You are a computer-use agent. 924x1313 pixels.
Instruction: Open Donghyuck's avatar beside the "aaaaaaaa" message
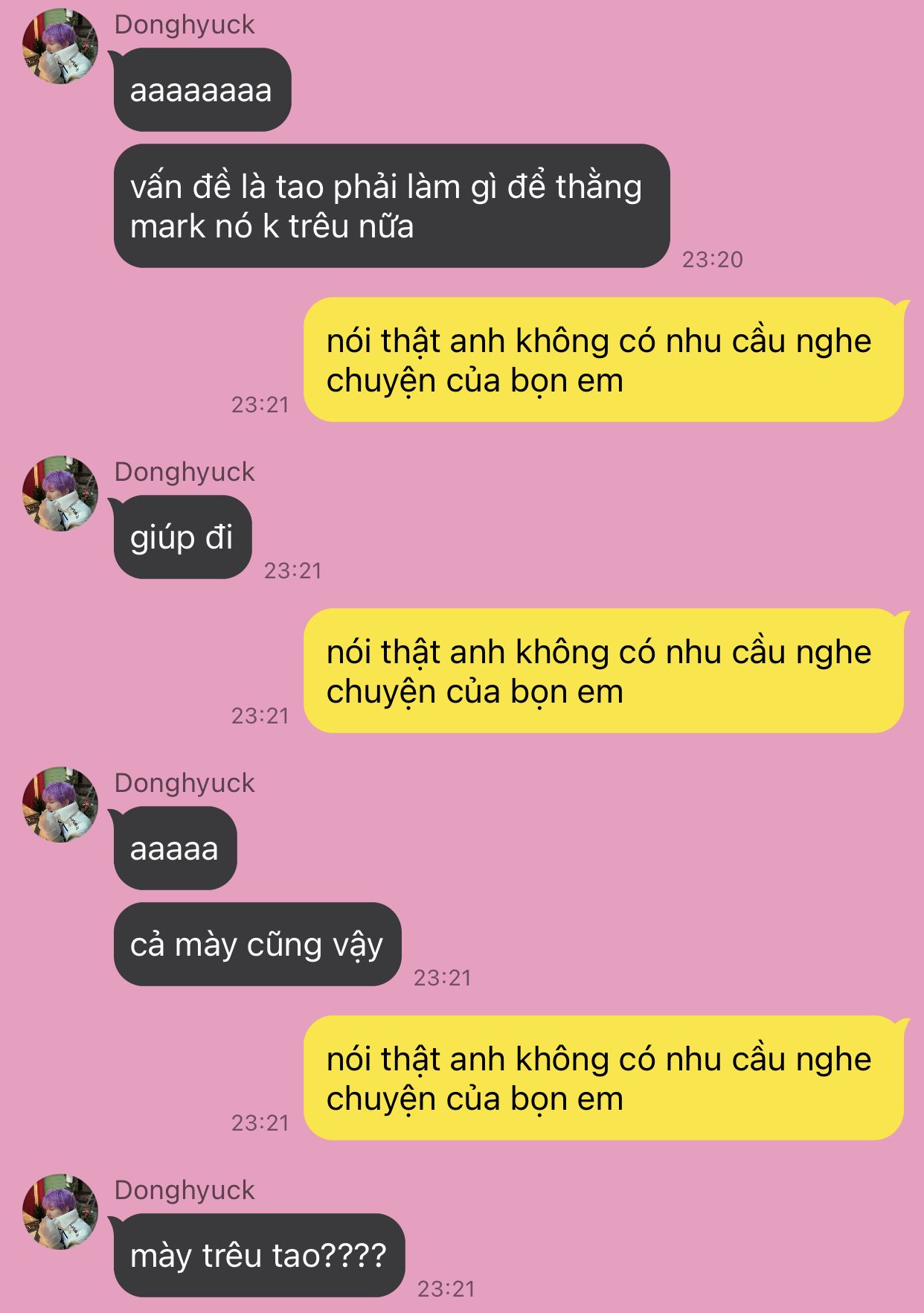[60, 47]
